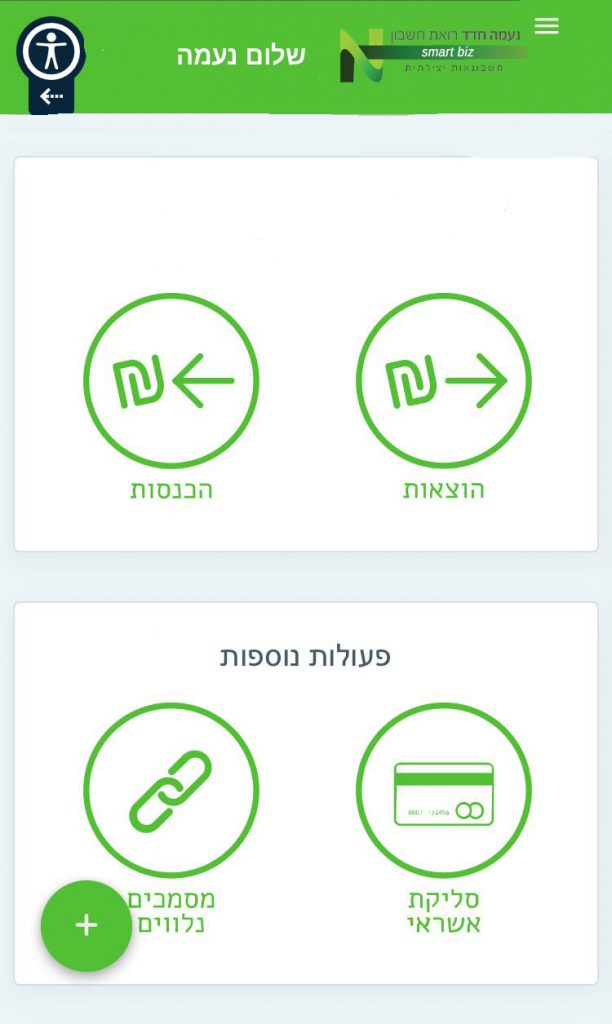Open הוצאות (expenses) section
This screenshot has height=1024, width=612.
(444, 381)
